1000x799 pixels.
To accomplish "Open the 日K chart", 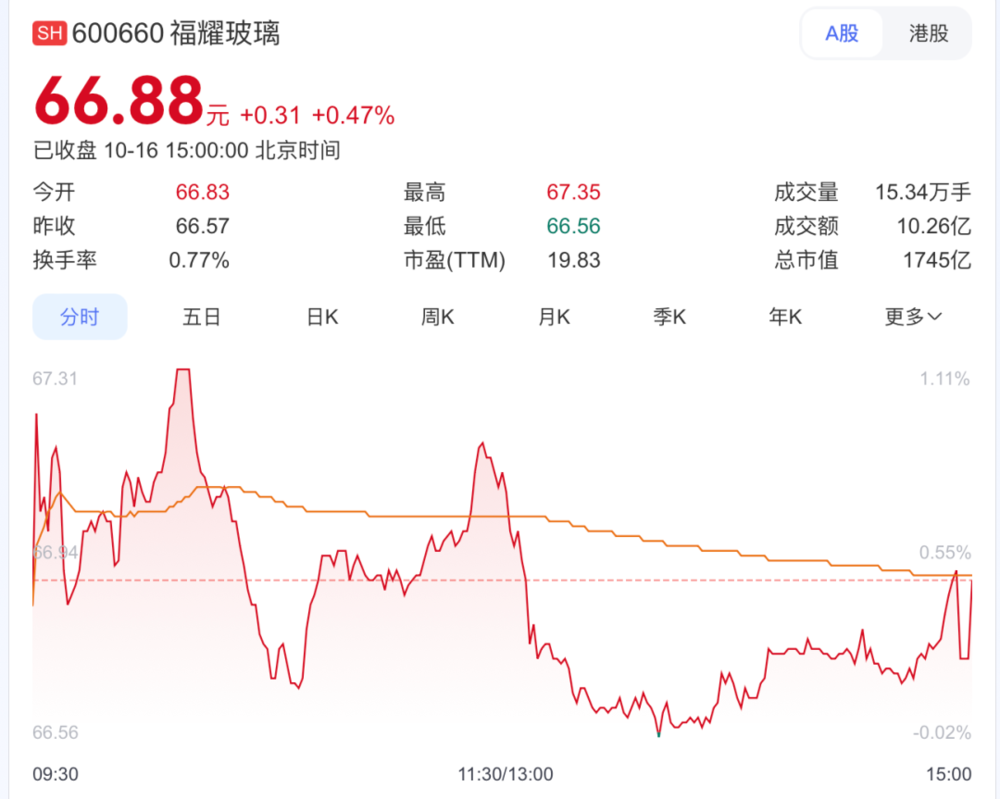I will click(x=322, y=317).
